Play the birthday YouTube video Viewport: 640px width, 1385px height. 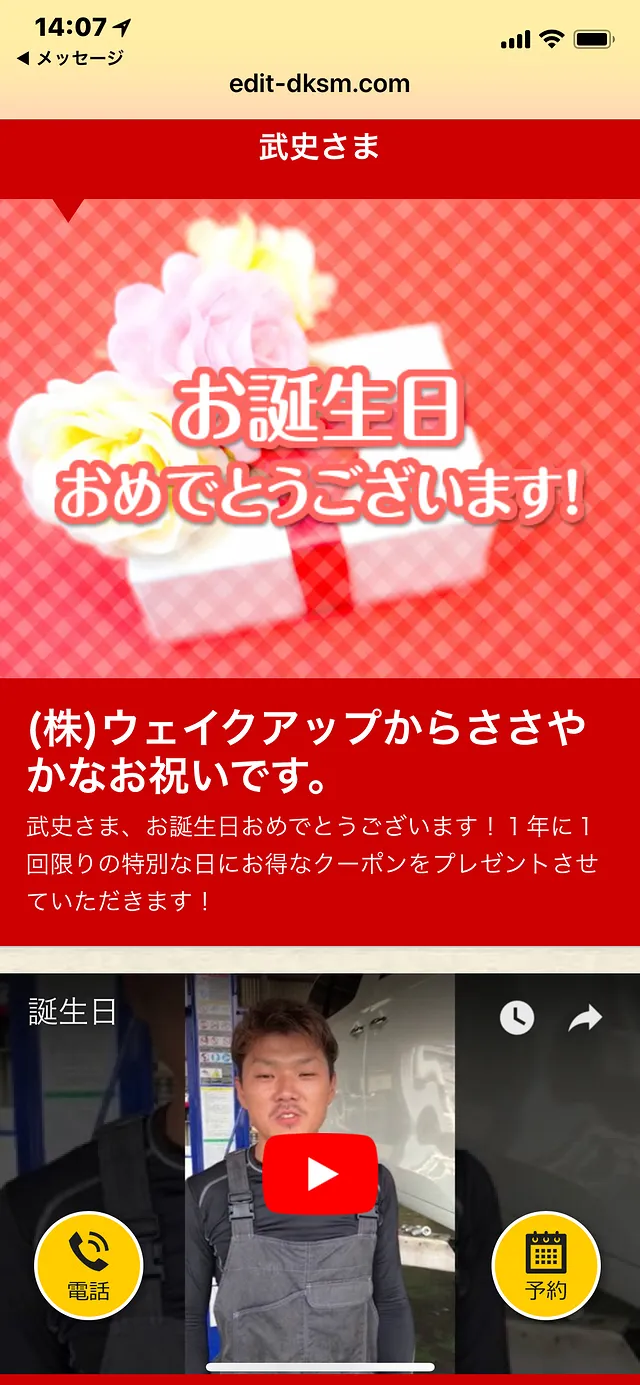[x=320, y=1174]
